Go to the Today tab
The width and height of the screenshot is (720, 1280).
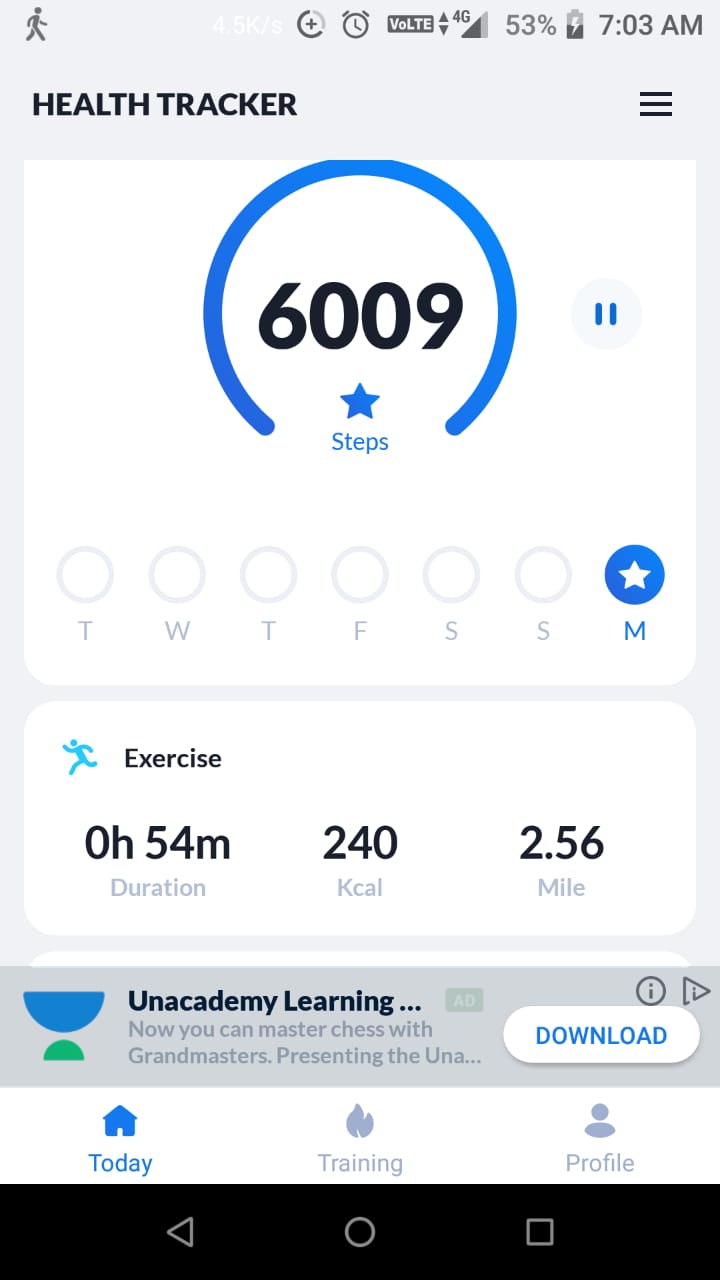point(120,1139)
